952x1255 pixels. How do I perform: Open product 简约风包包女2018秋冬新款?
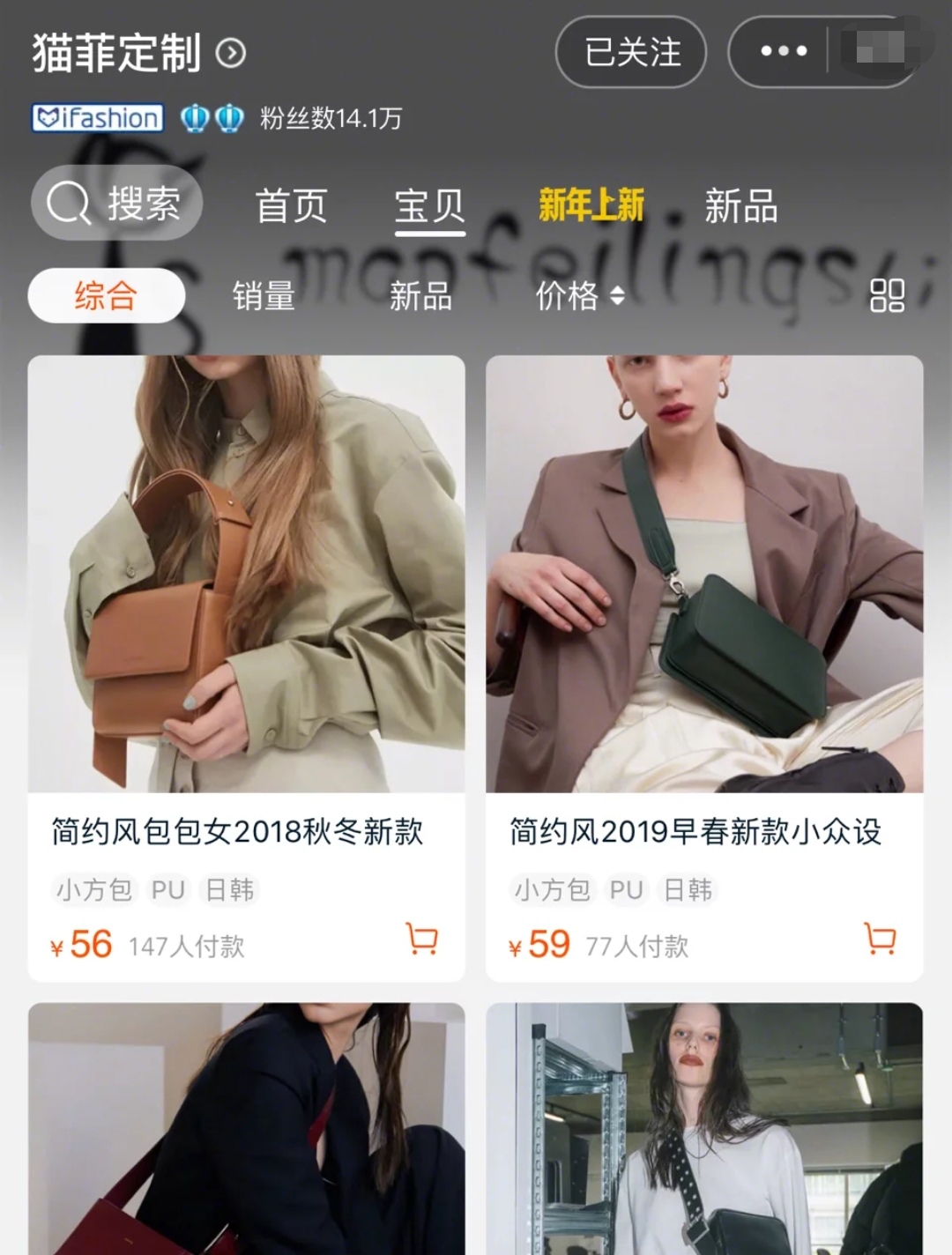coord(236,831)
